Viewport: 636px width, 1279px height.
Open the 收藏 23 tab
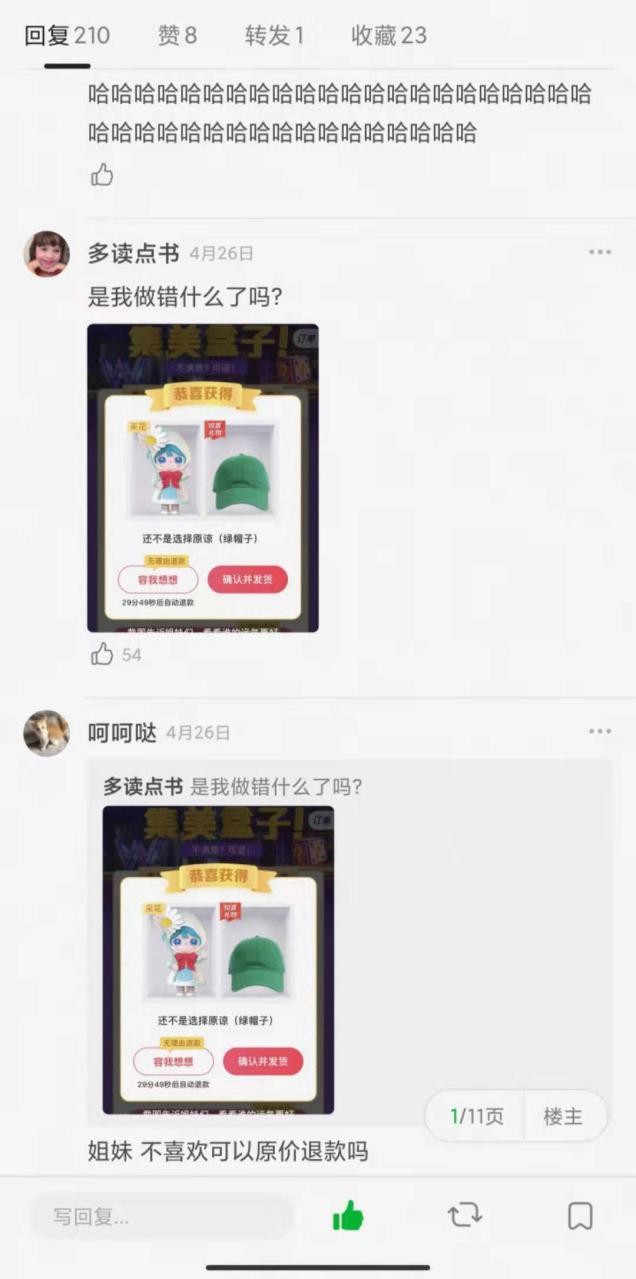point(388,36)
